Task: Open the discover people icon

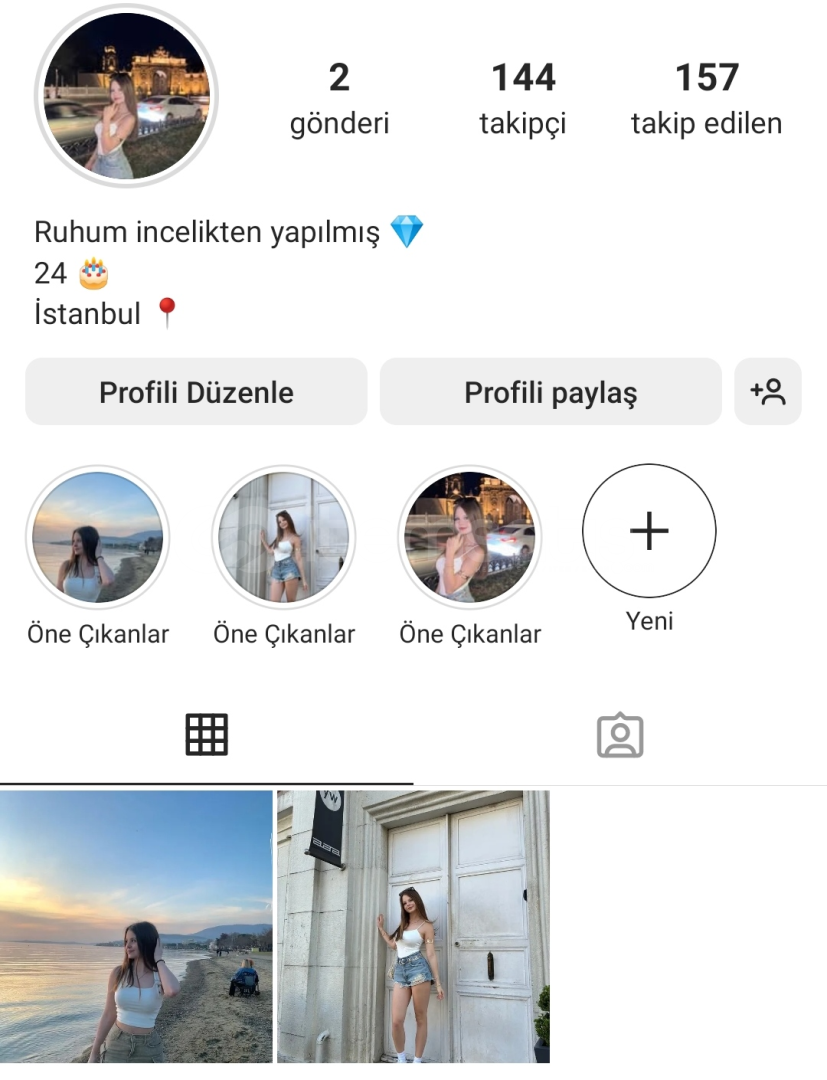Action: 768,392
